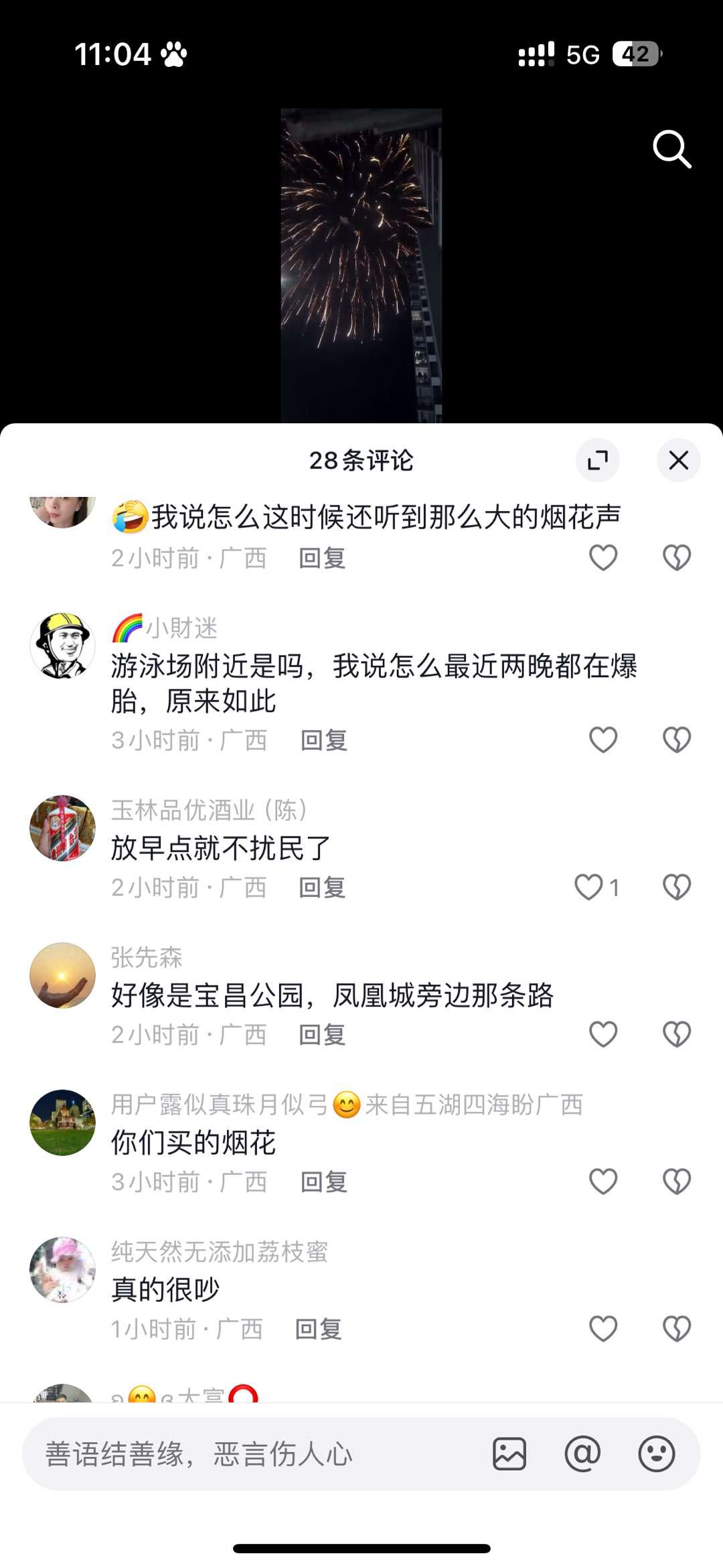The width and height of the screenshot is (723, 1568).
Task: Like 张先森's comment about 宝昌公园
Action: [602, 1035]
